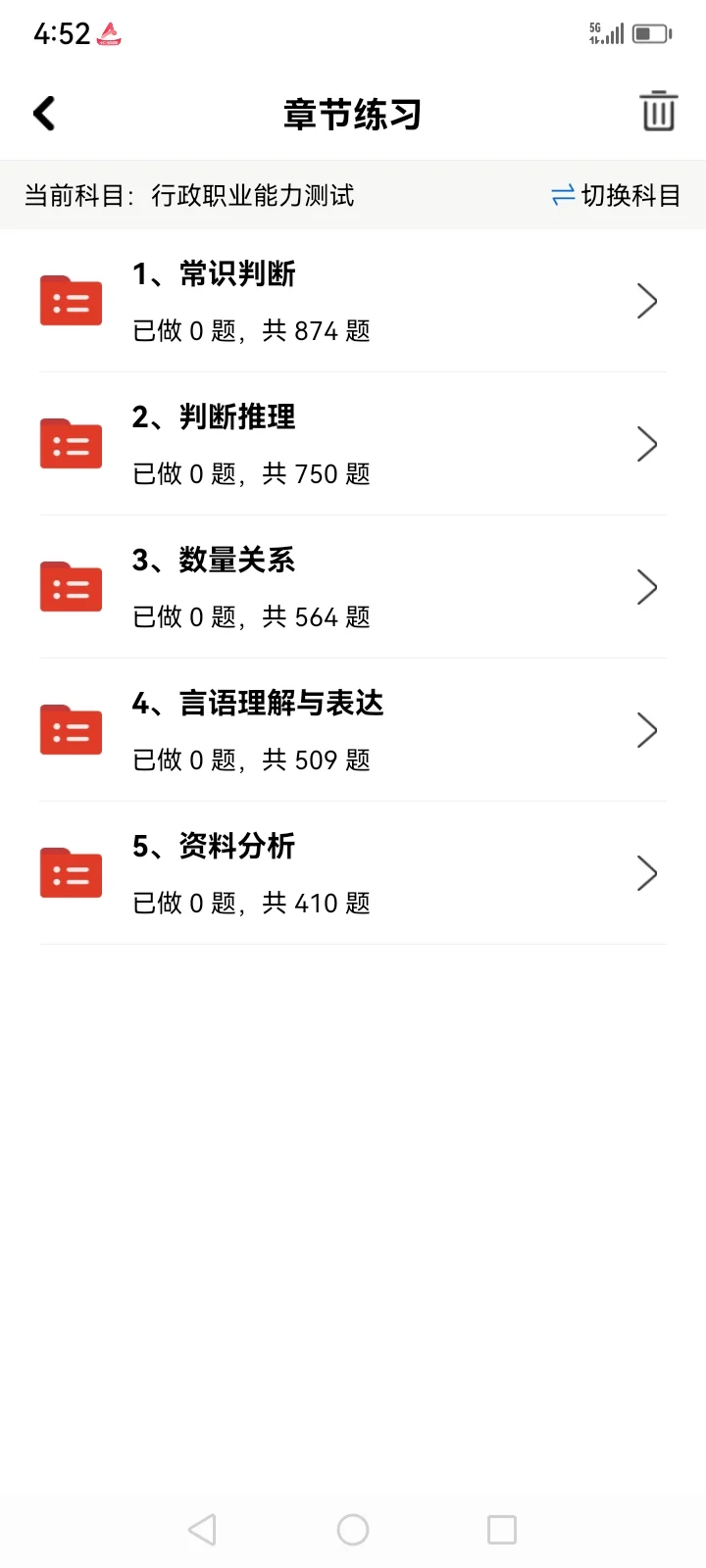Open the 资料分析 chapter
Image resolution: width=706 pixels, height=1568 pixels.
(x=353, y=873)
